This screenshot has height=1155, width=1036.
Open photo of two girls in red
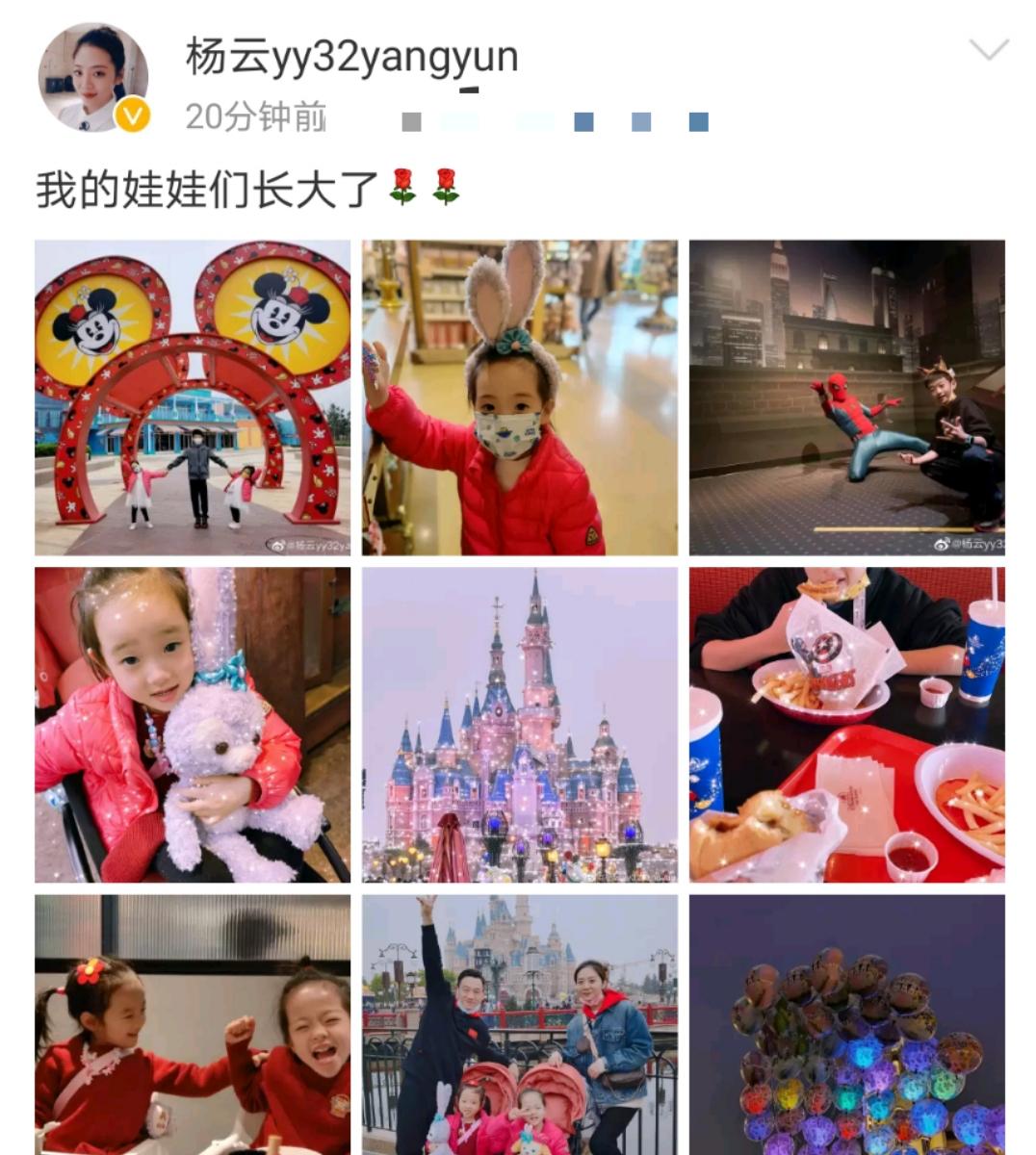coord(193,1025)
